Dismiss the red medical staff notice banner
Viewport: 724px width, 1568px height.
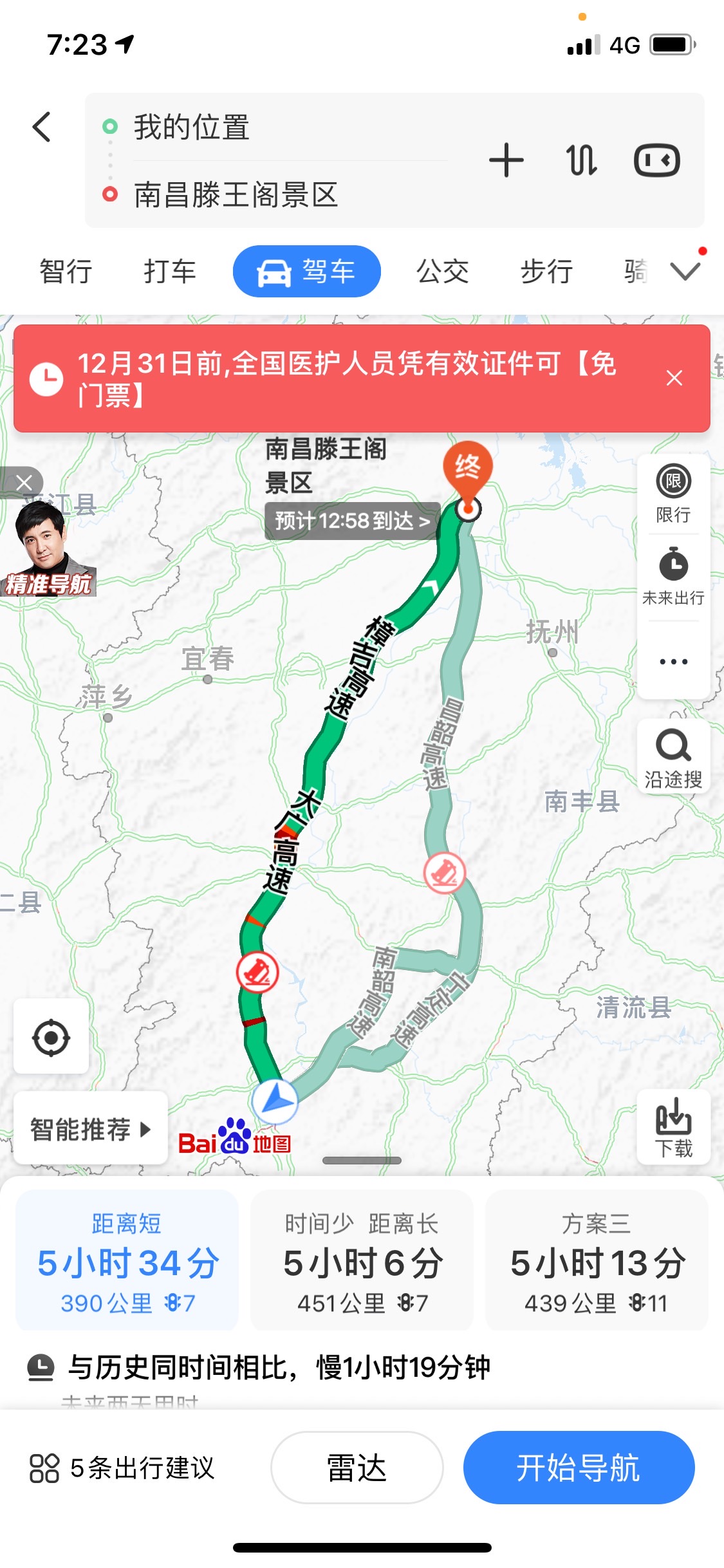673,378
